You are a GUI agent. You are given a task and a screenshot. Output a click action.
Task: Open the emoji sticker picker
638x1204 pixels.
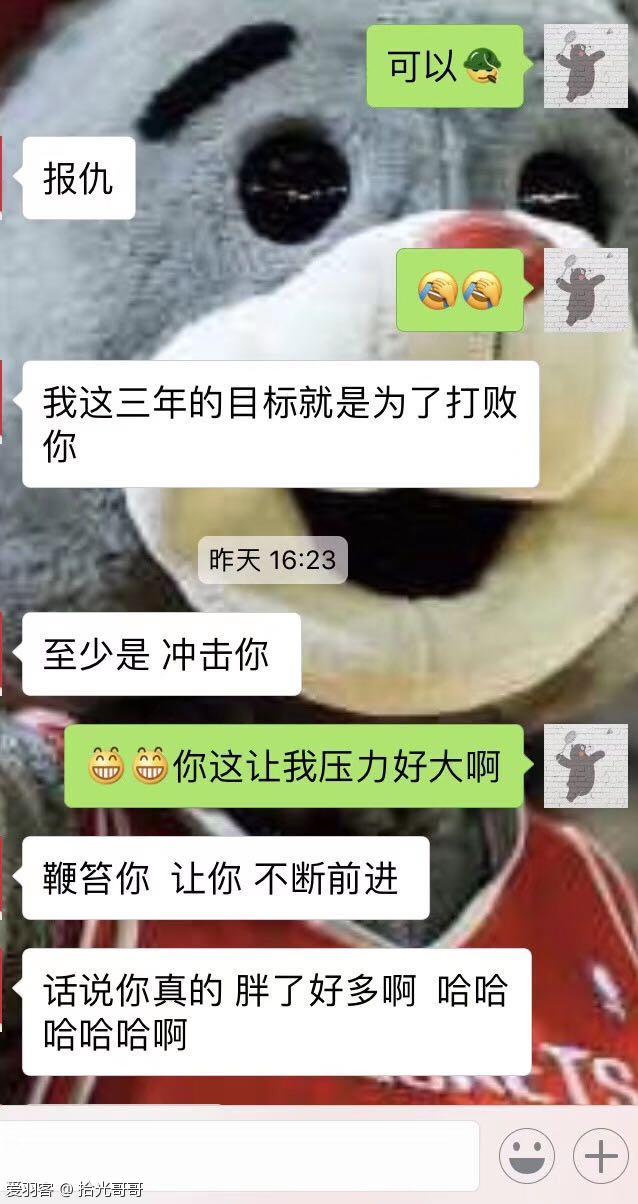pyautogui.click(x=527, y=1157)
